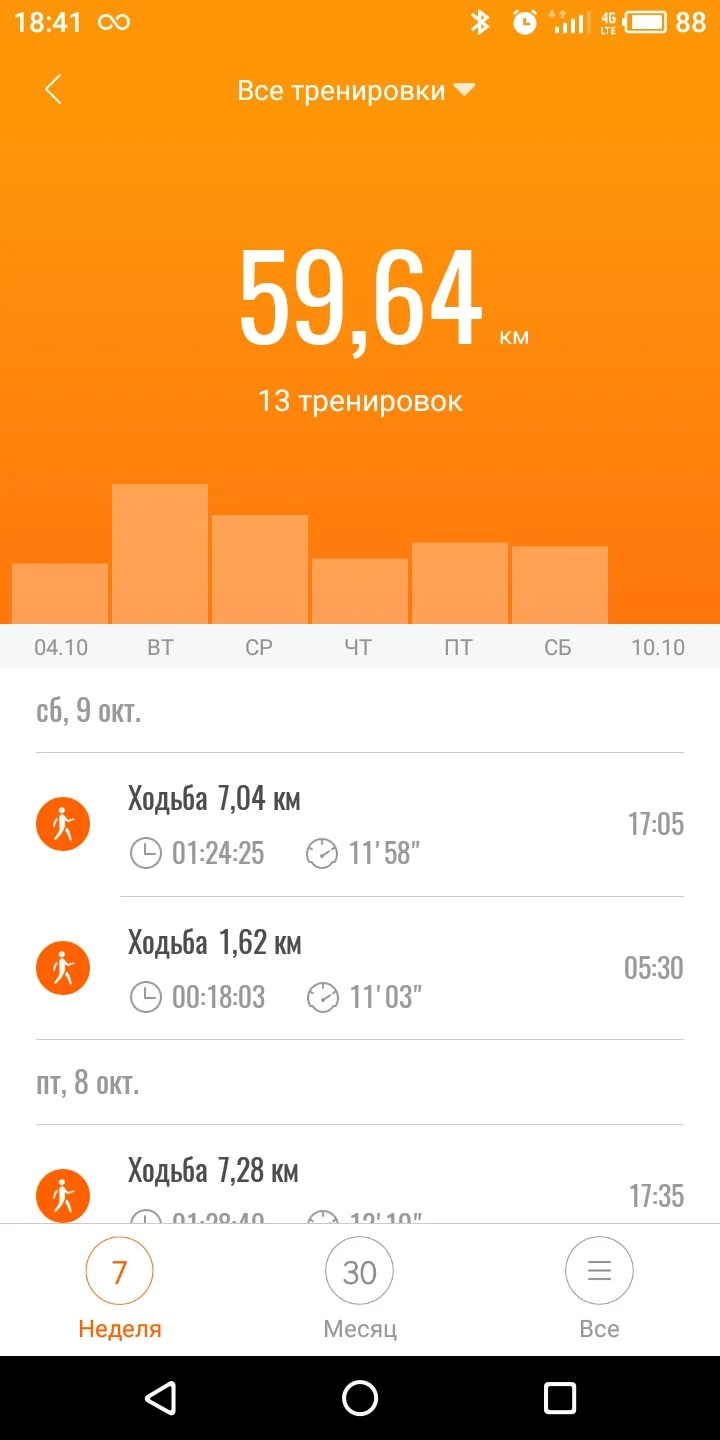Switch to the Месяц tab
The height and width of the screenshot is (1440, 720).
tap(360, 1288)
